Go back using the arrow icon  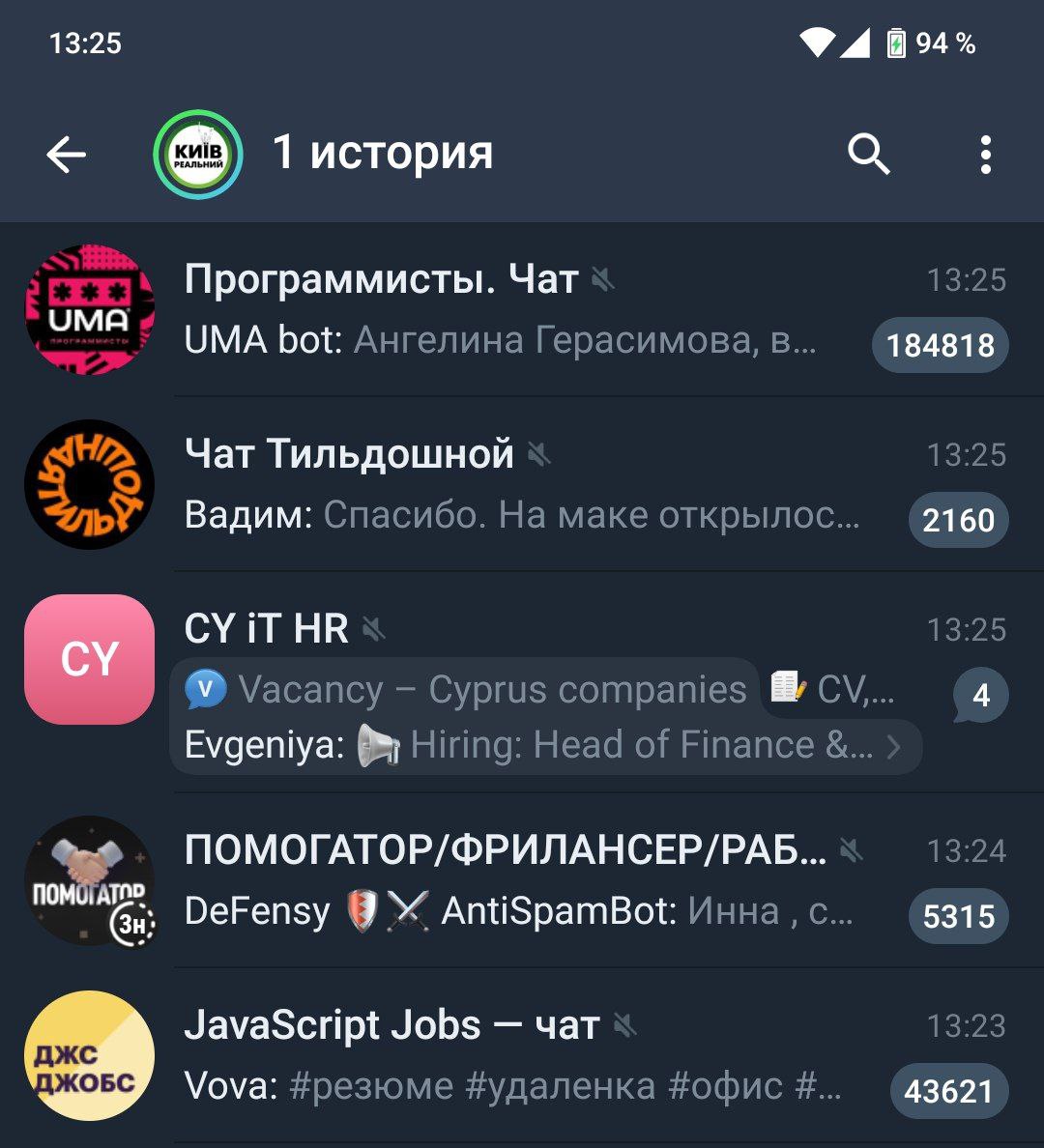66,155
